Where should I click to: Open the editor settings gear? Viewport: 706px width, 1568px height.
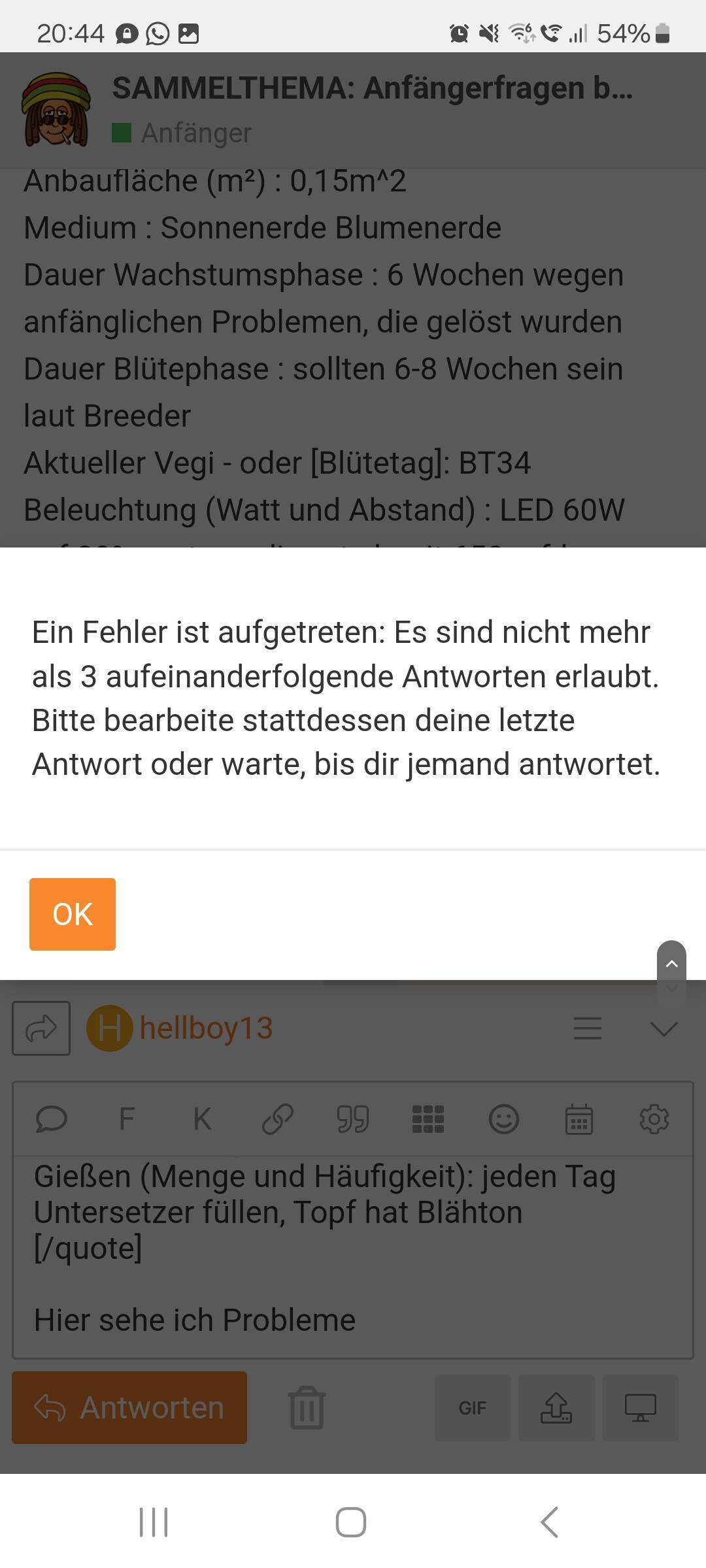point(654,1119)
